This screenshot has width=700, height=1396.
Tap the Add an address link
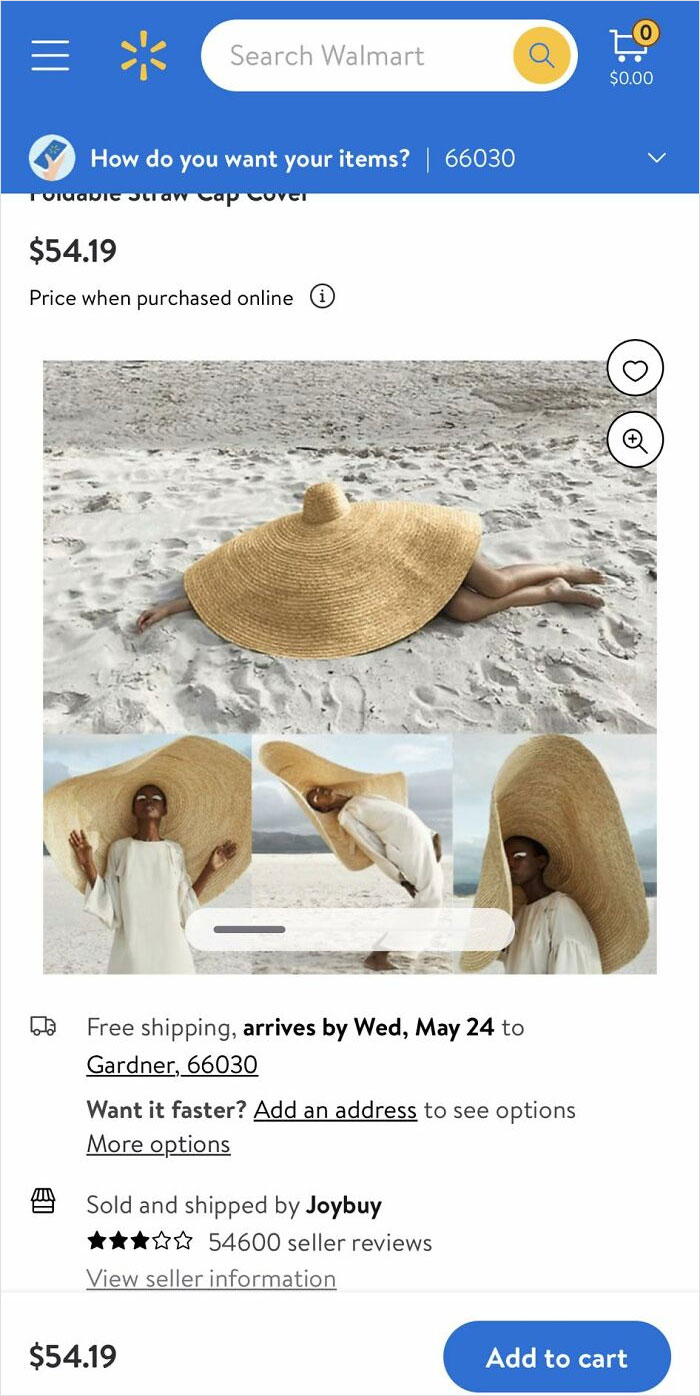[x=335, y=1110]
